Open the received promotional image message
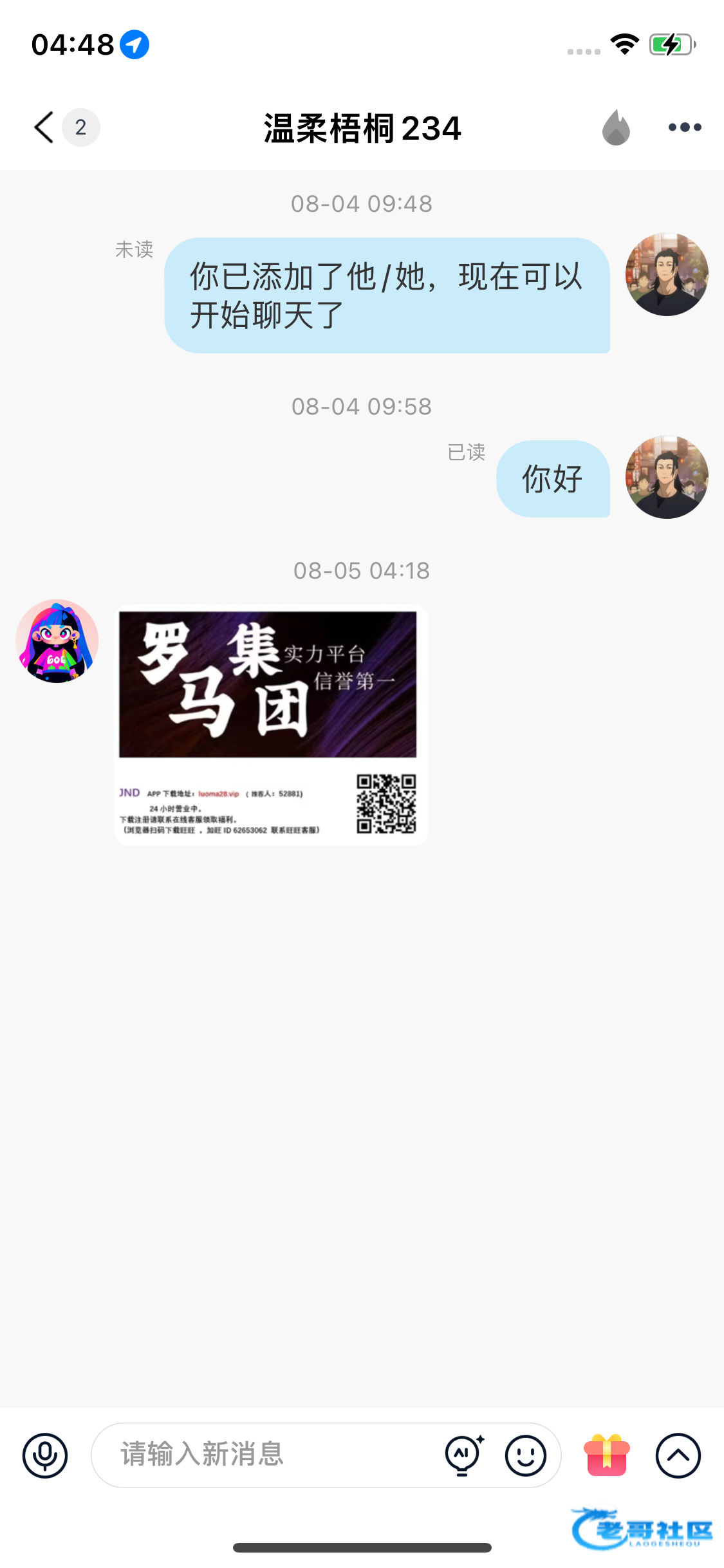This screenshot has height=1568, width=724. pyautogui.click(x=271, y=725)
